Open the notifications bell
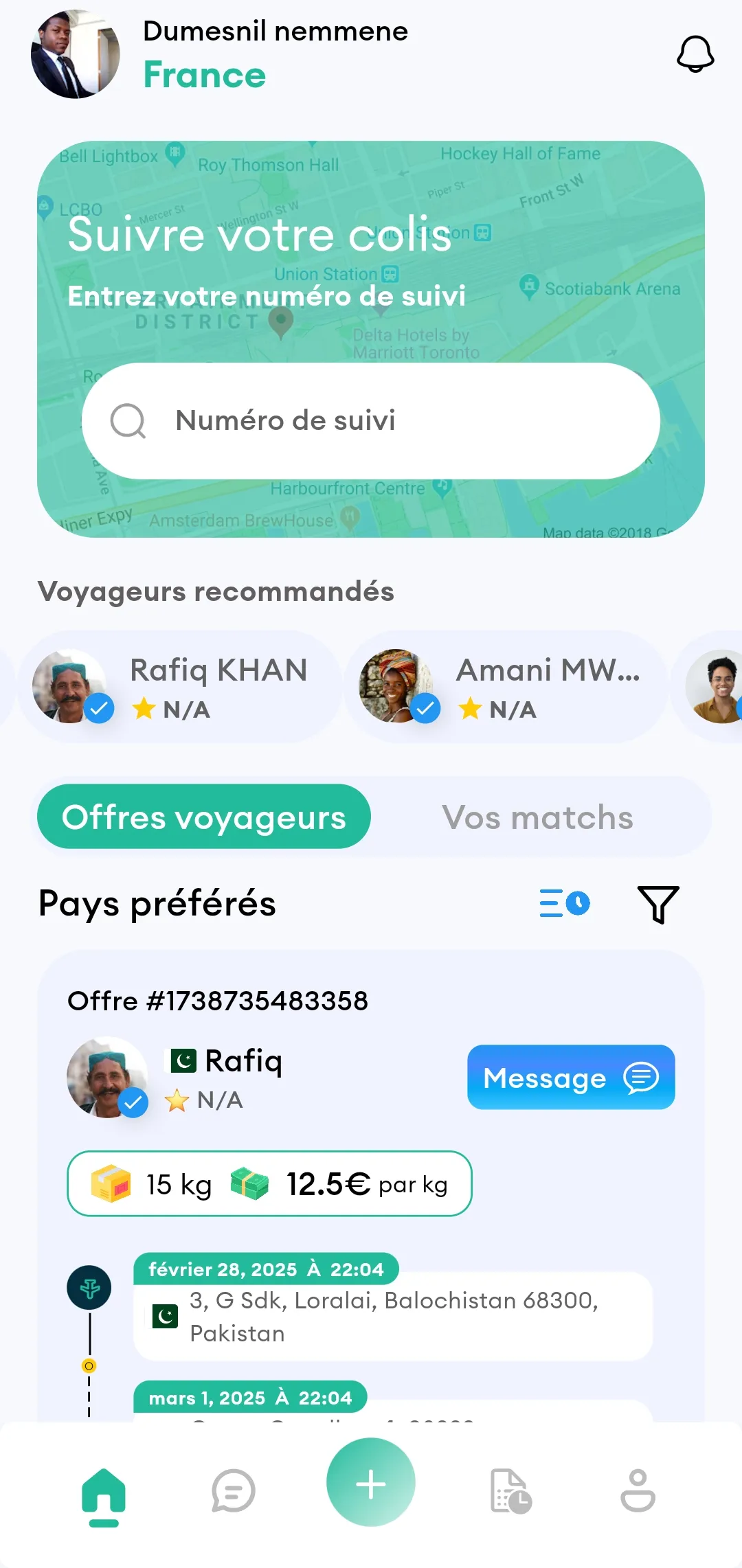Viewport: 742px width, 1568px height. [x=695, y=54]
